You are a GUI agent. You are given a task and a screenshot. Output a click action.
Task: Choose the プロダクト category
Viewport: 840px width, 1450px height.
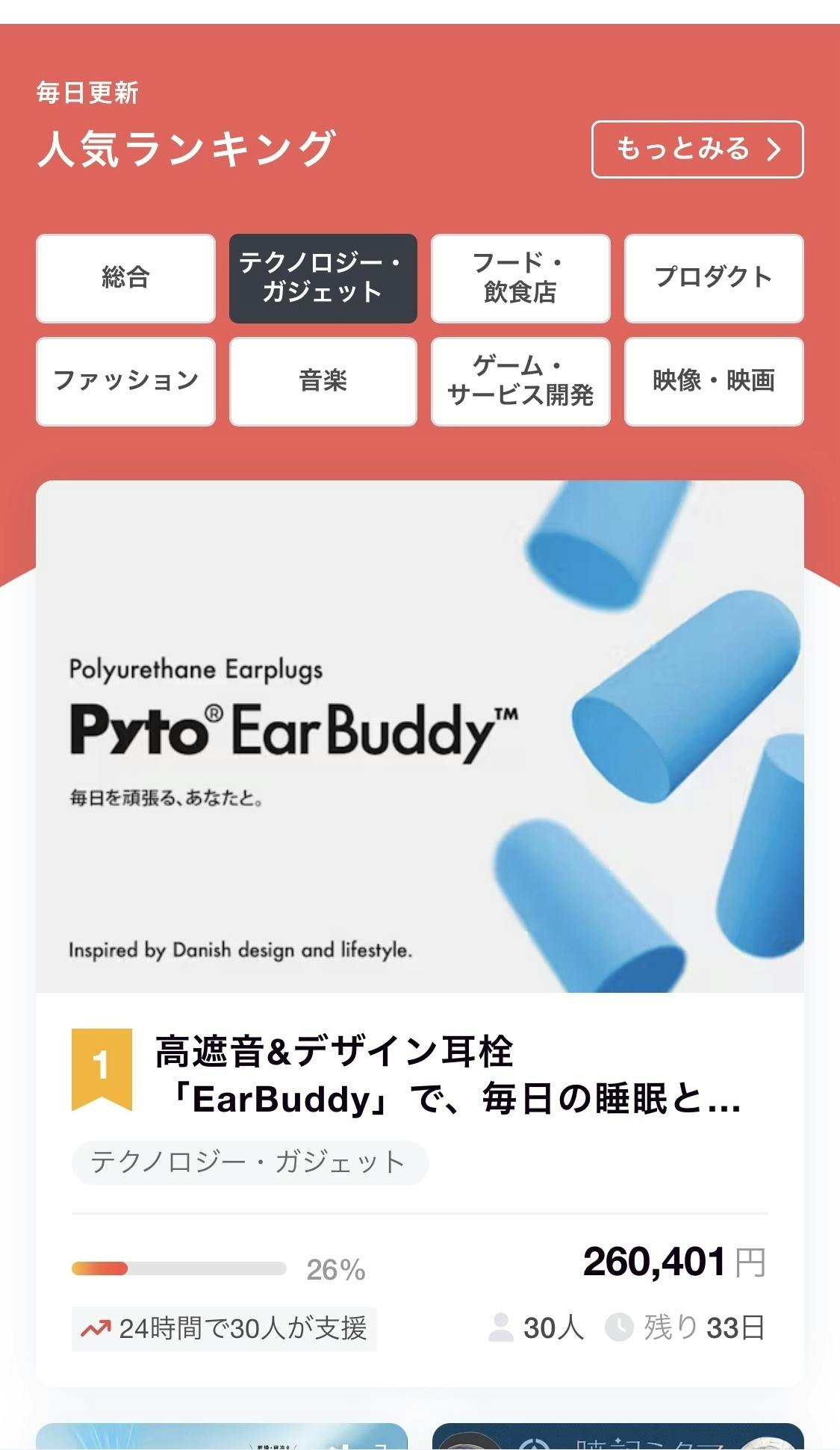(x=713, y=278)
